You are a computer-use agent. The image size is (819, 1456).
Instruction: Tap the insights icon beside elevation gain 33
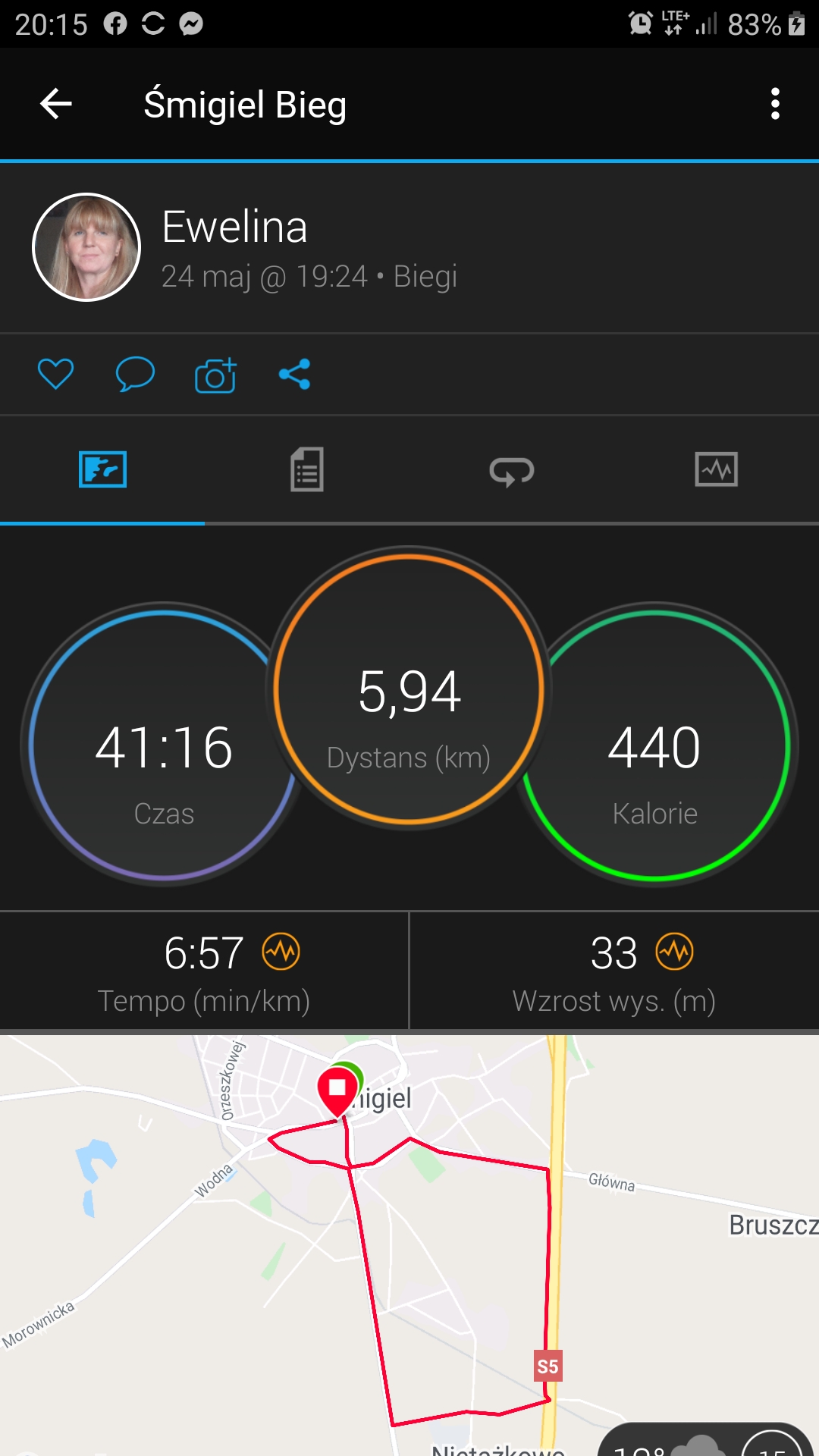(x=675, y=952)
